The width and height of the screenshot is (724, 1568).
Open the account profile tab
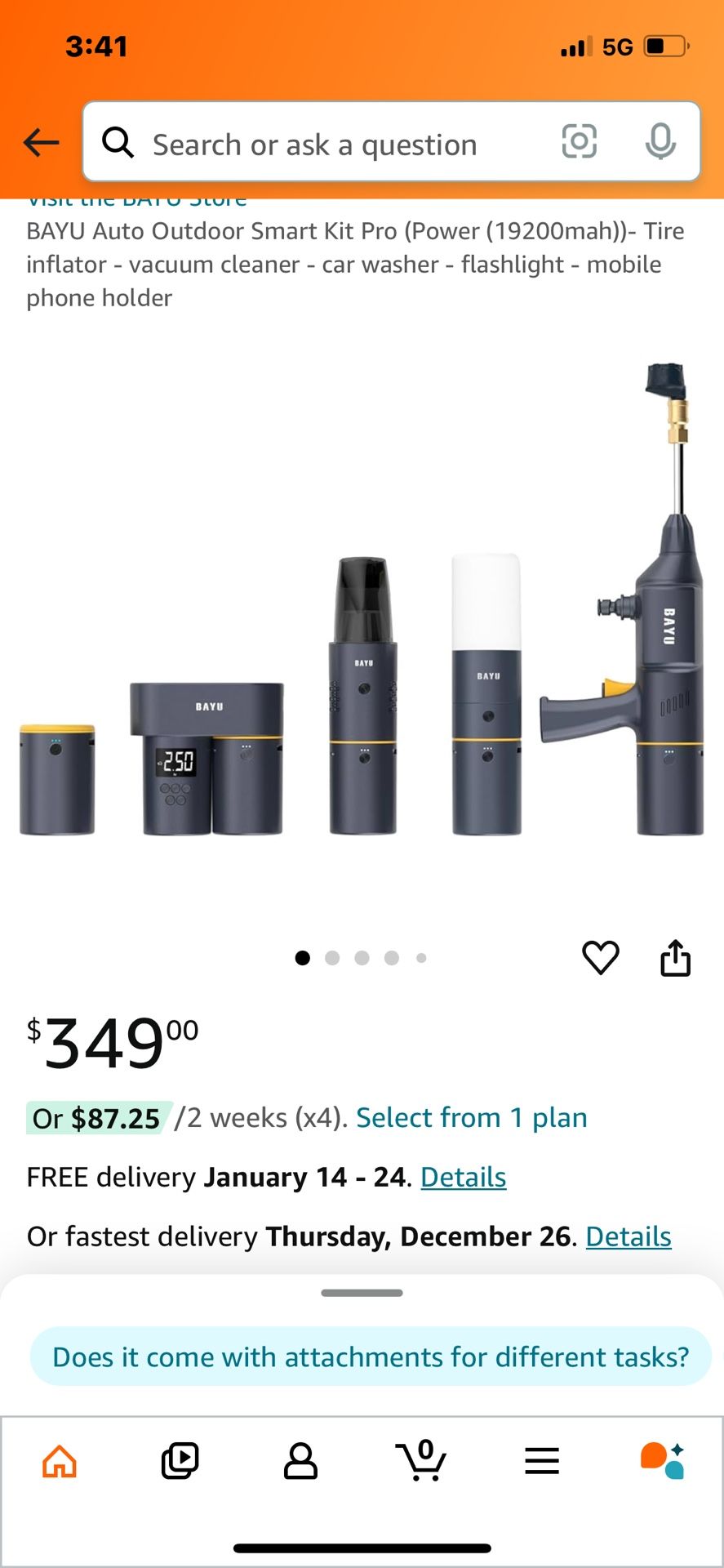300,1461
